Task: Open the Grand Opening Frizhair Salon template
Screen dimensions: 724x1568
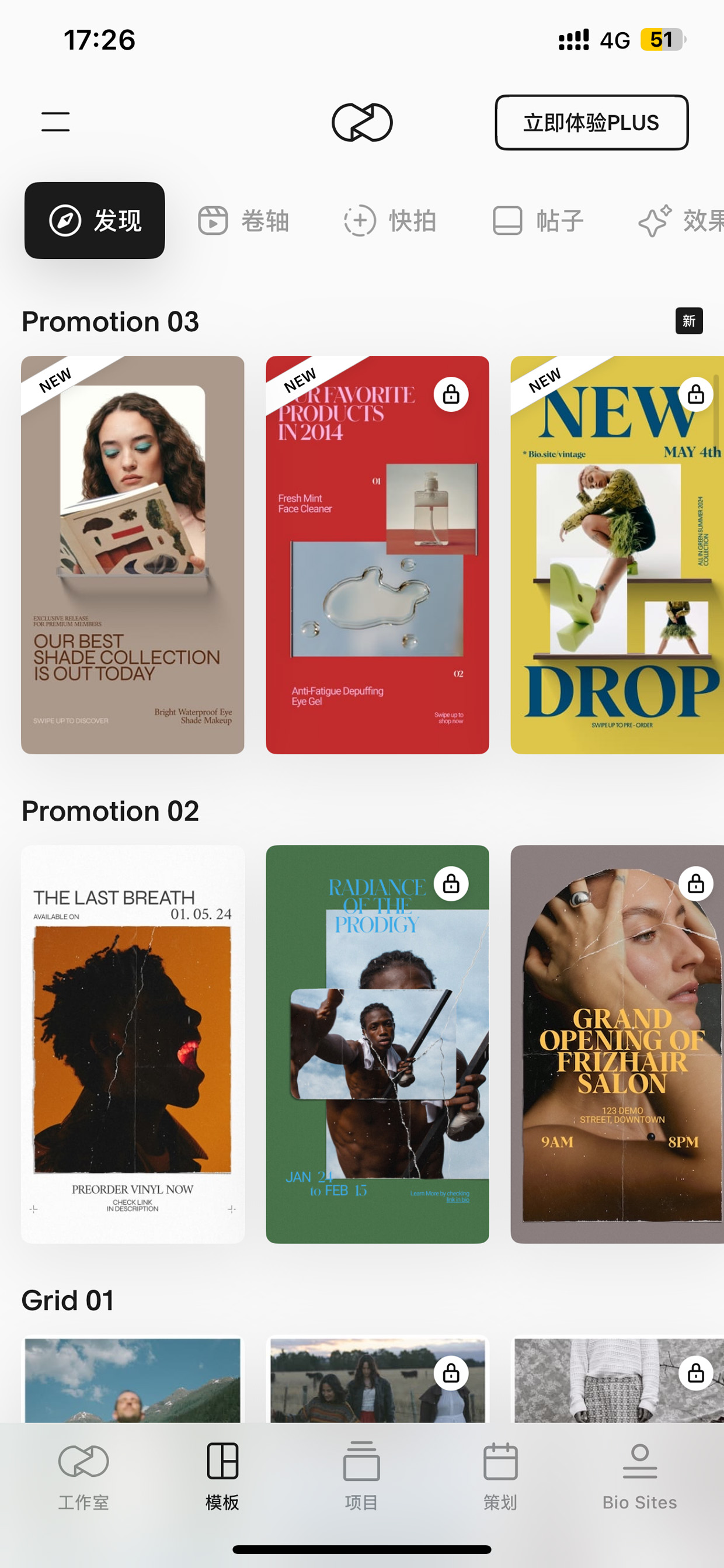Action: click(617, 1045)
